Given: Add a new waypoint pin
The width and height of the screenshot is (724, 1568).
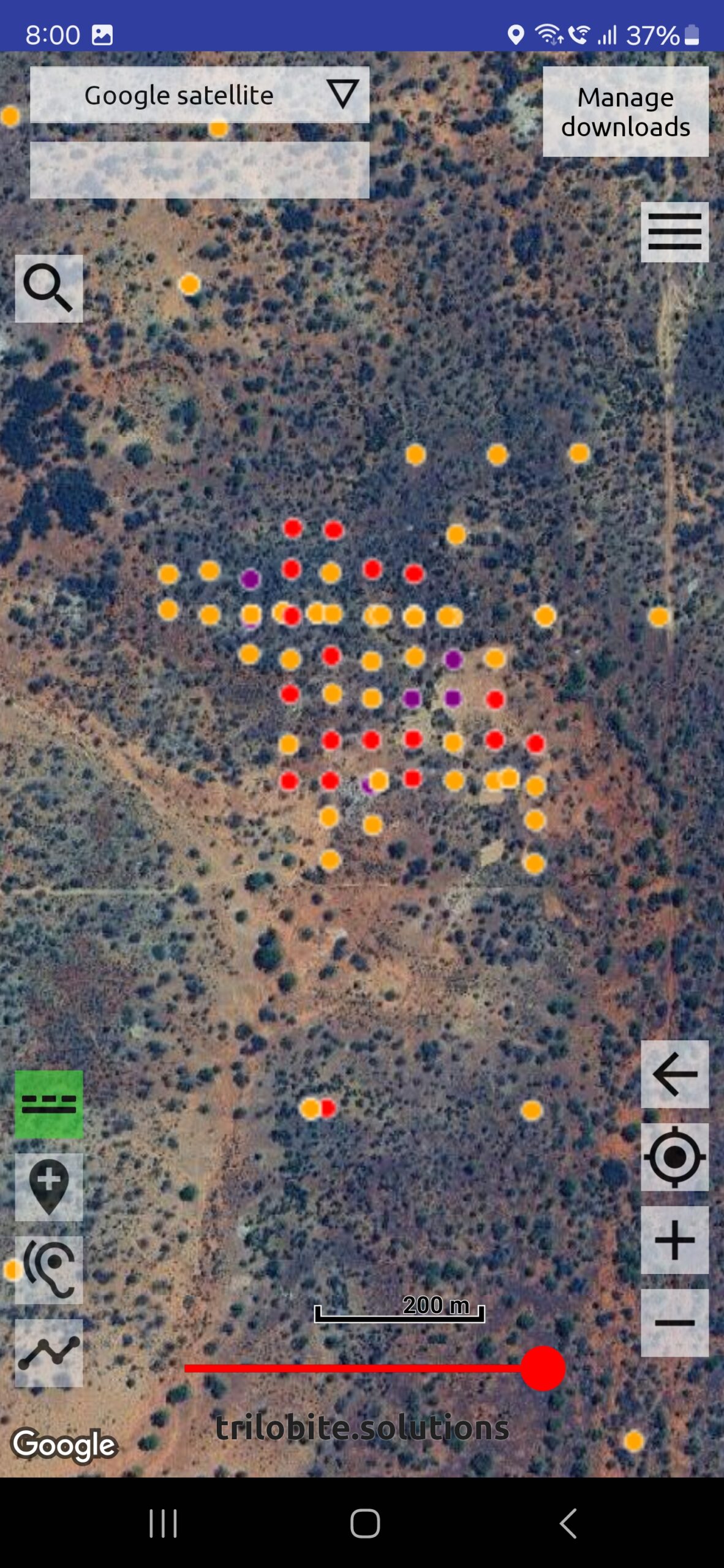Looking at the screenshot, I should coord(49,1187).
